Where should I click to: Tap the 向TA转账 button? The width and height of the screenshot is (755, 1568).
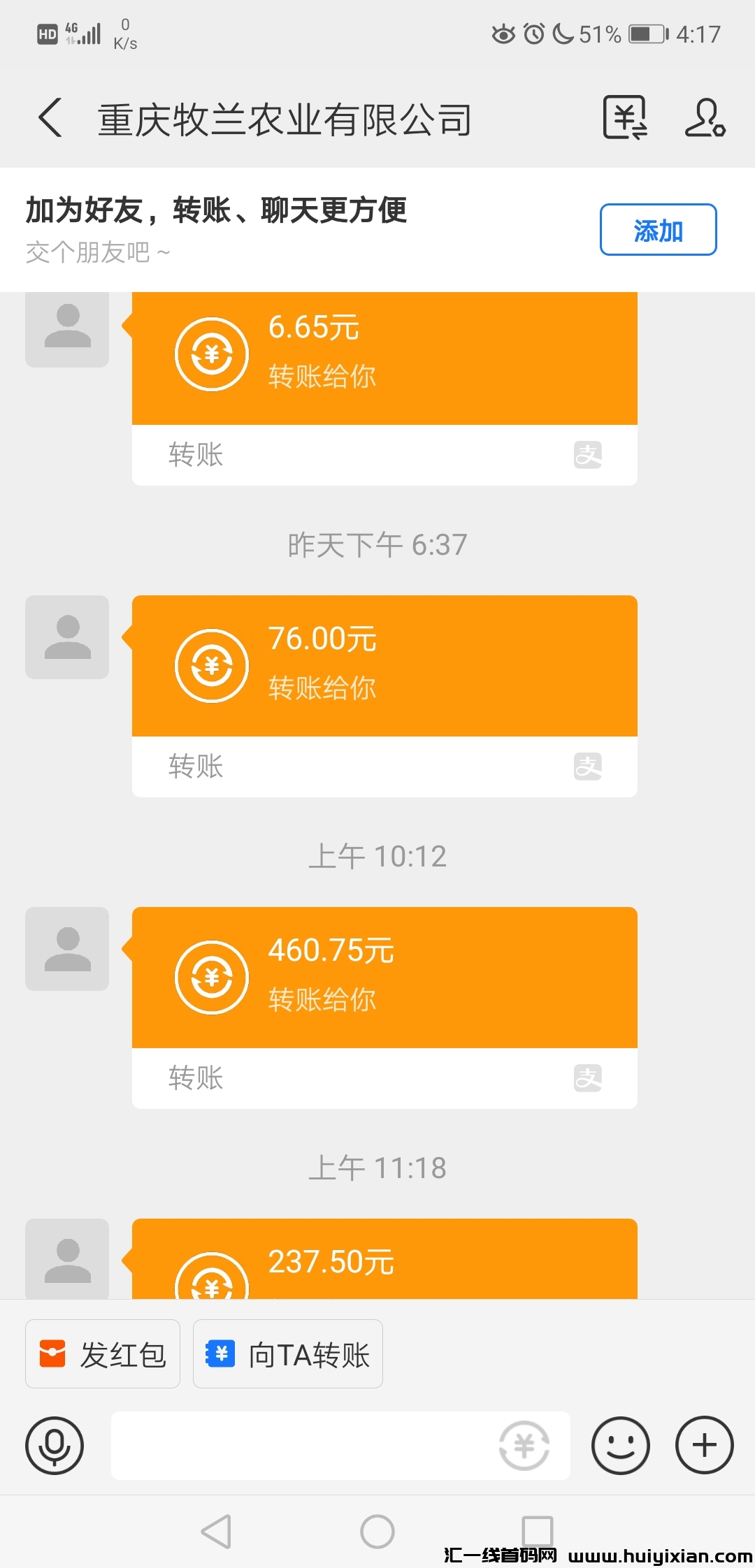click(288, 1353)
